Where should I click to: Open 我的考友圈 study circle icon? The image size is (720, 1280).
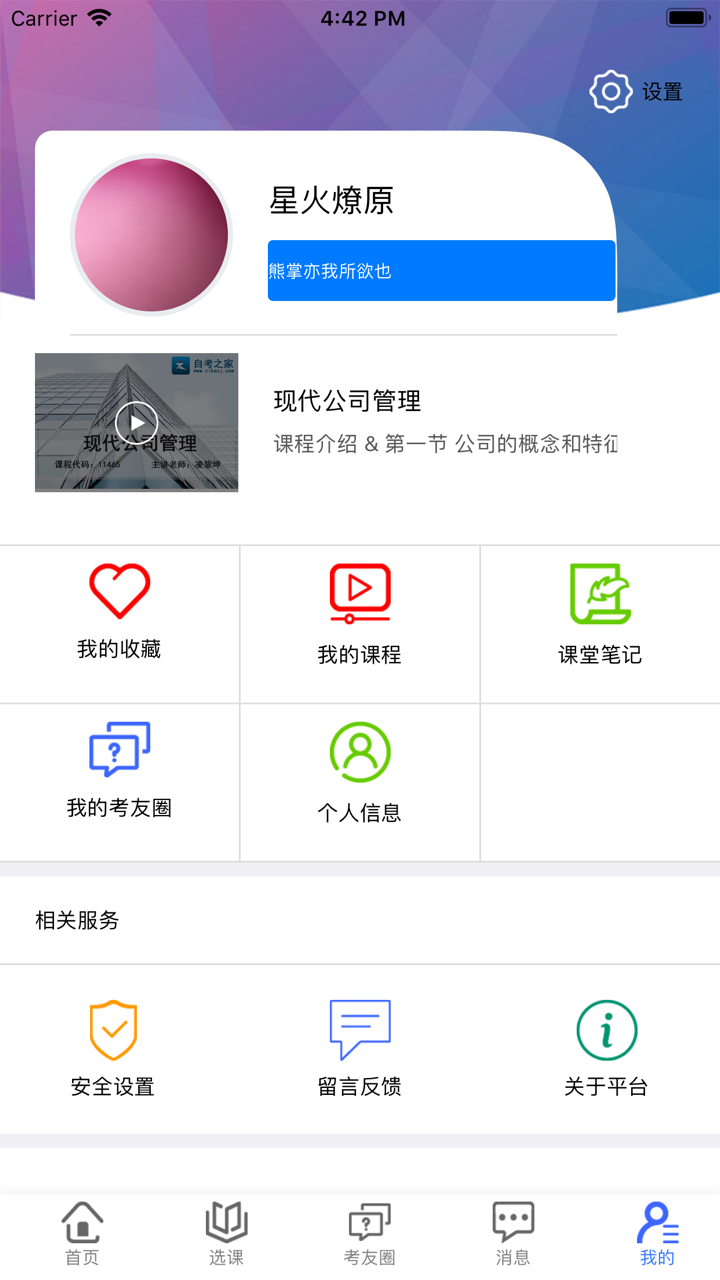pyautogui.click(x=119, y=747)
